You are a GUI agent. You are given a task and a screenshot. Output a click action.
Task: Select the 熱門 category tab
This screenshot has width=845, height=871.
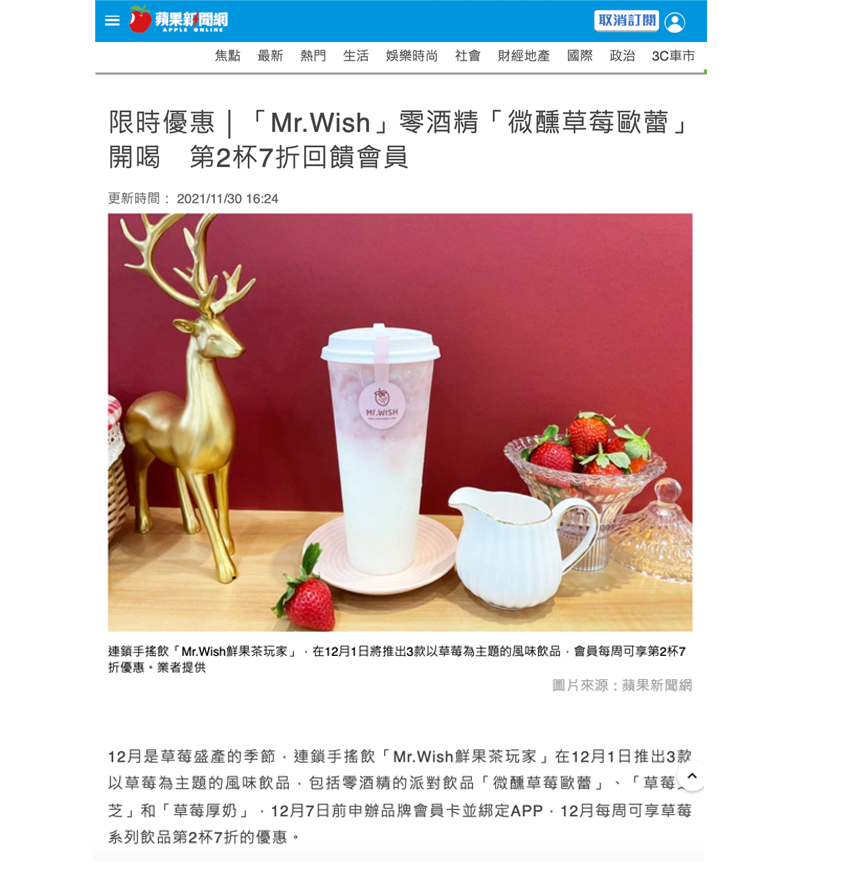tap(313, 56)
